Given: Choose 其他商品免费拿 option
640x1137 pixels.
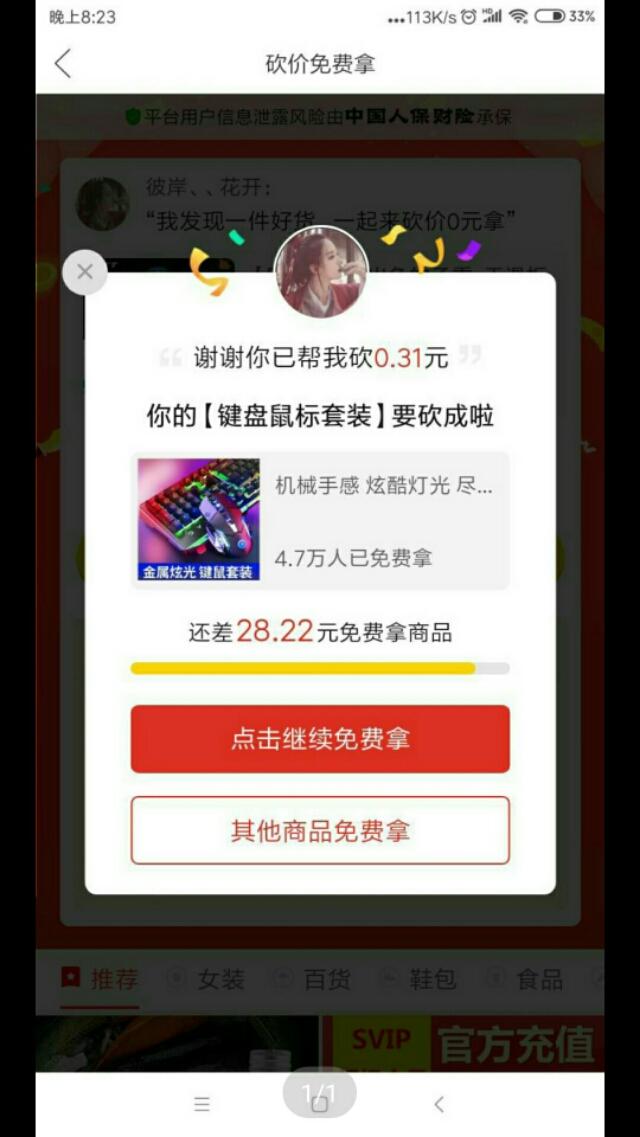Looking at the screenshot, I should point(320,830).
